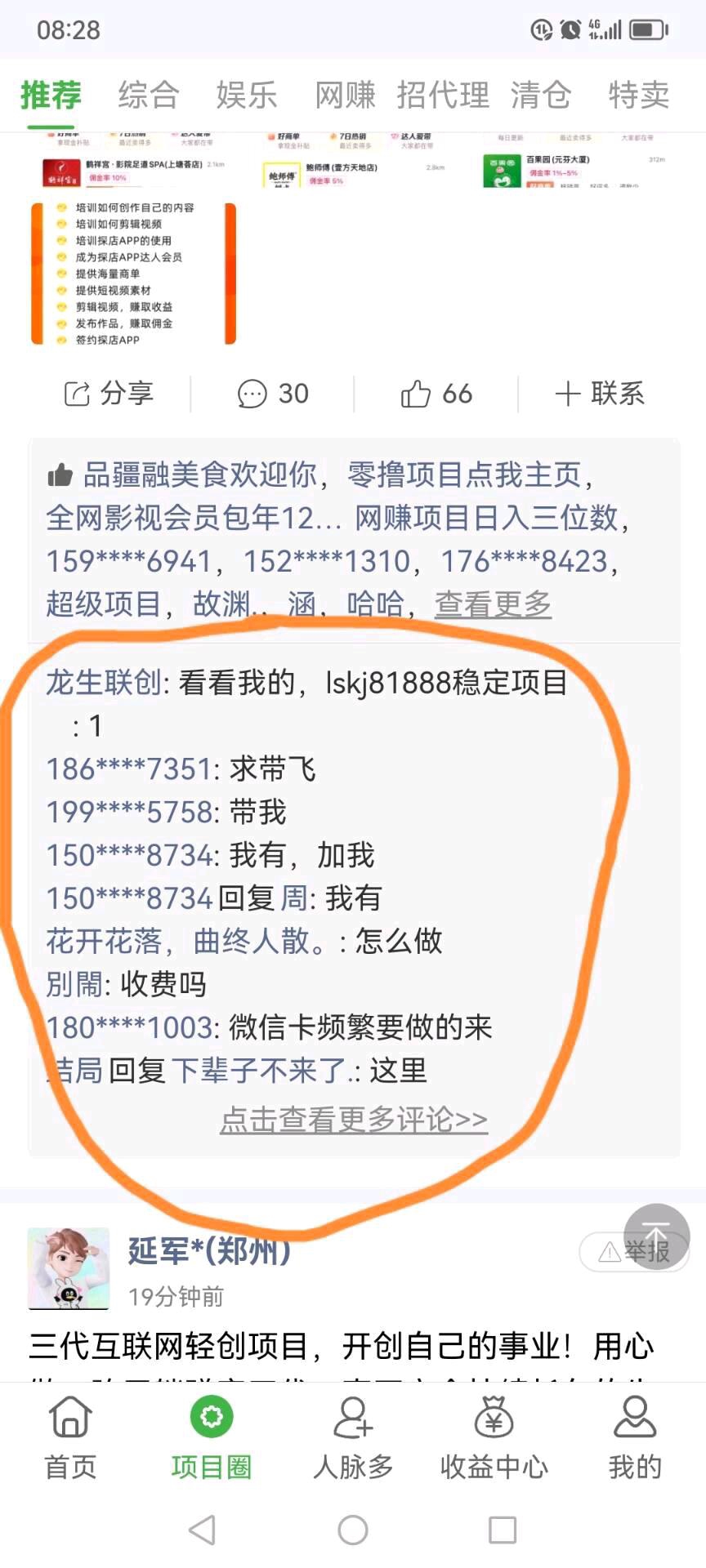
Task: Open the 人脉多 tab
Action: pyautogui.click(x=353, y=1439)
